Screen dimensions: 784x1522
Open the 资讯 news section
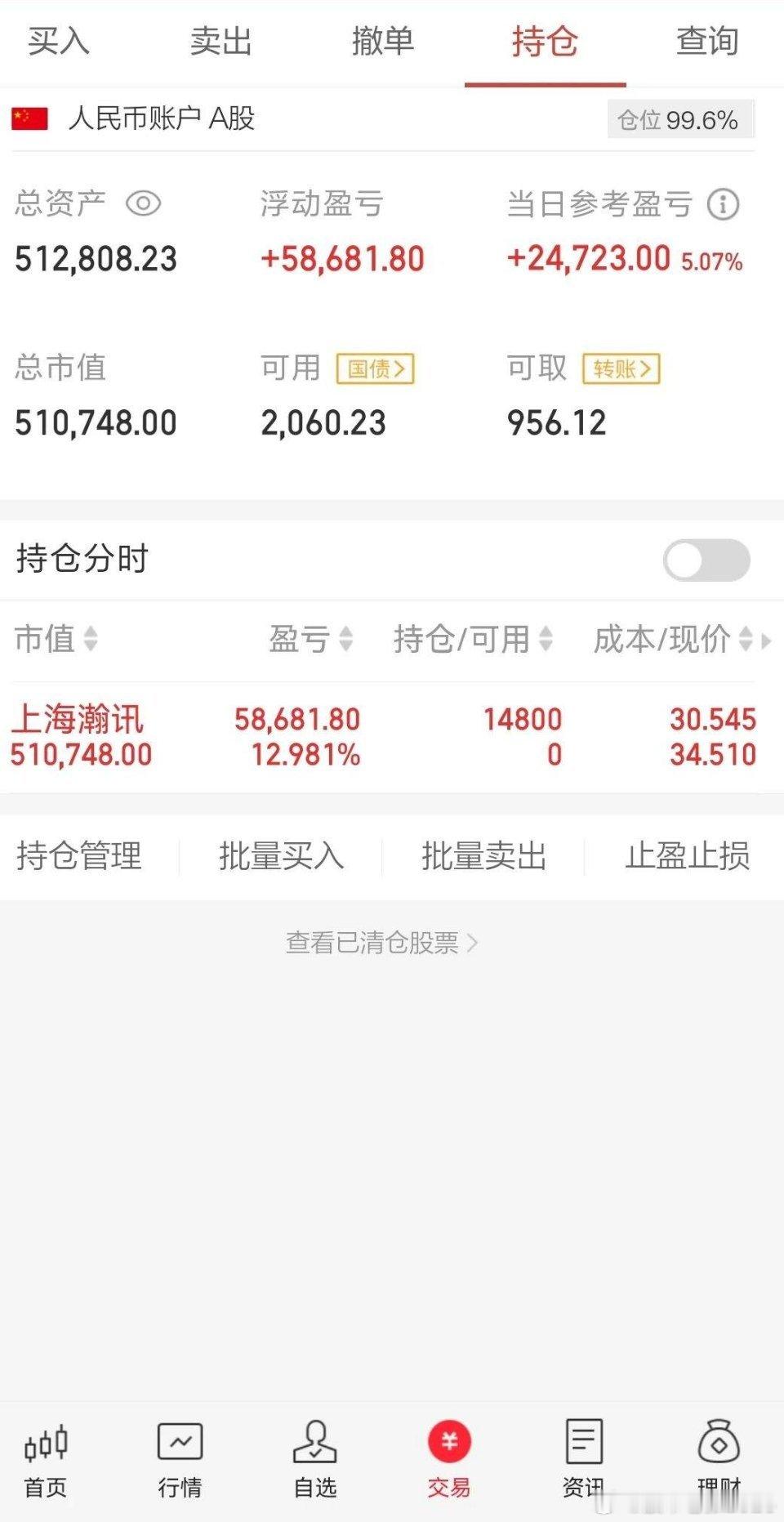pyautogui.click(x=581, y=1462)
